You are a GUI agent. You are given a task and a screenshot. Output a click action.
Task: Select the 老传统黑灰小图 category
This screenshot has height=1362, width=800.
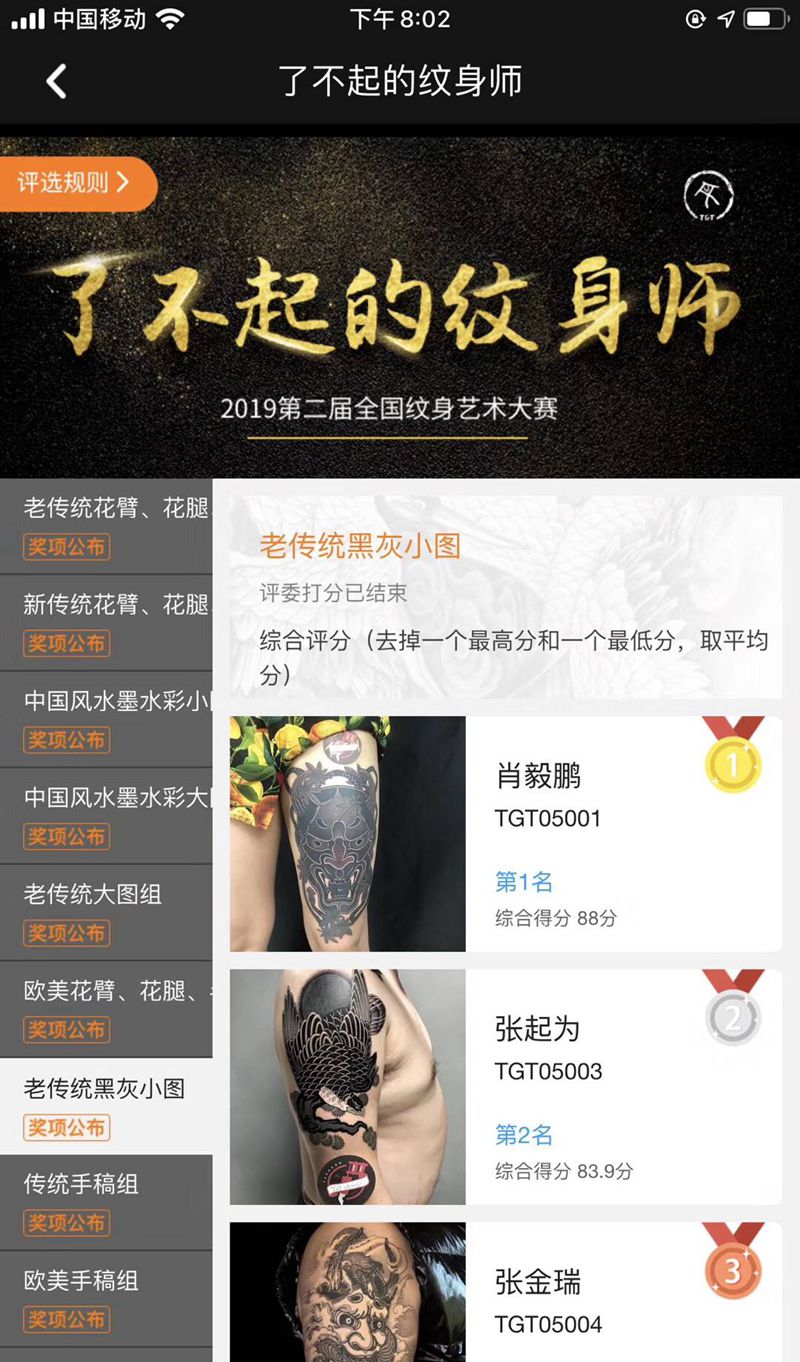point(106,1105)
